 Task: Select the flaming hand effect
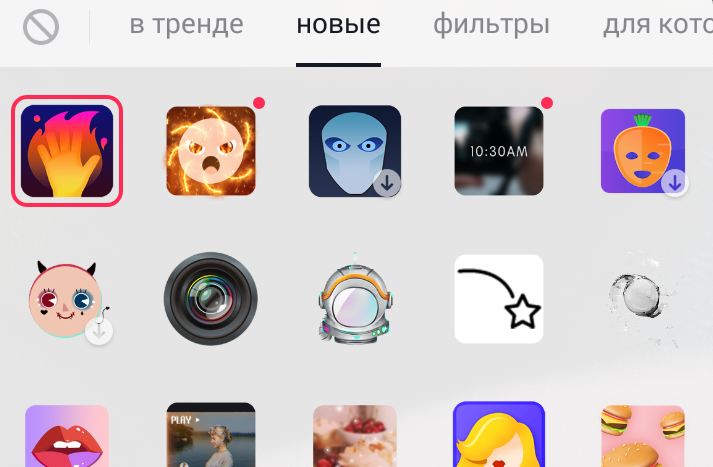click(67, 151)
